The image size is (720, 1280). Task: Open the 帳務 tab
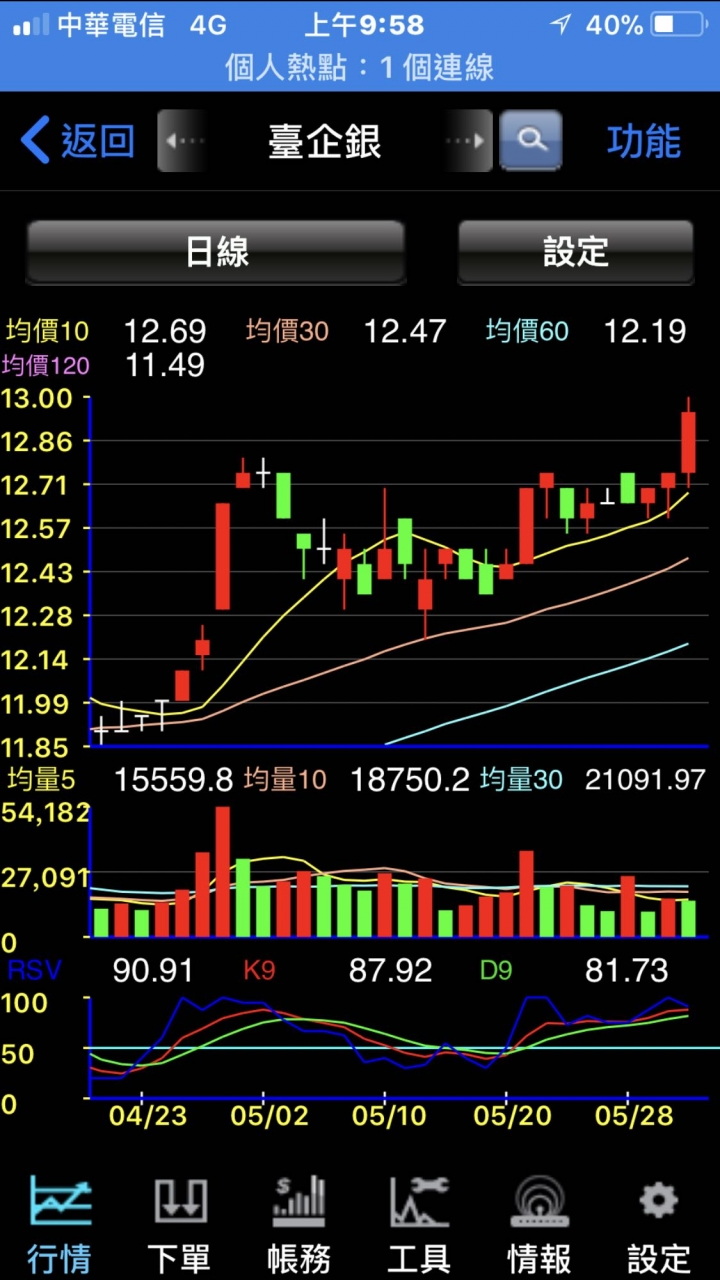point(299,1225)
